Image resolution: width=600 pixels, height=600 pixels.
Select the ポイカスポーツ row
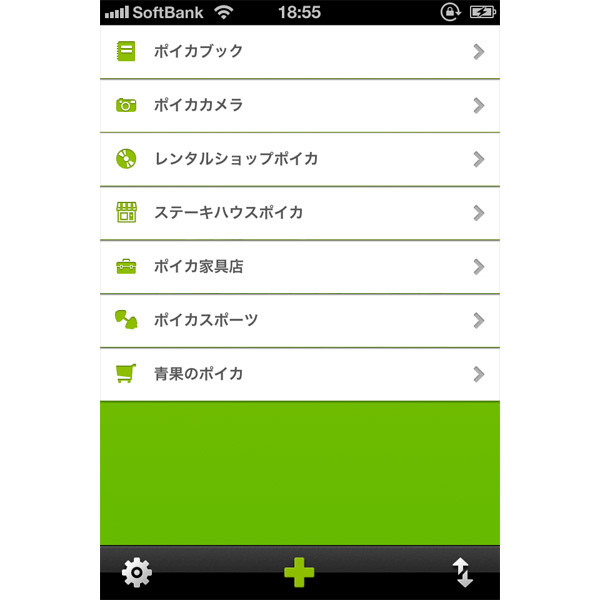299,321
